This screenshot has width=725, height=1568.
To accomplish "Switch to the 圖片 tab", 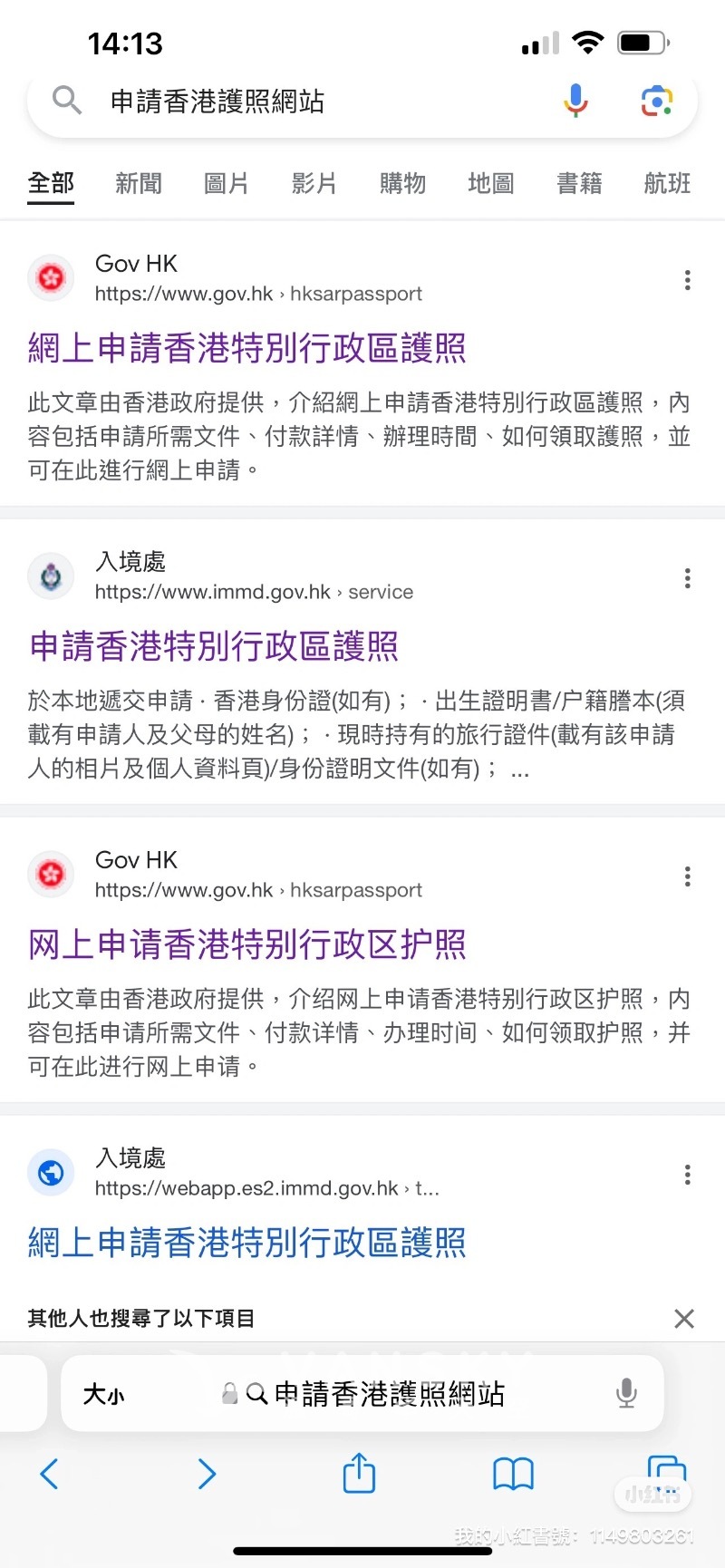I will coord(227,183).
